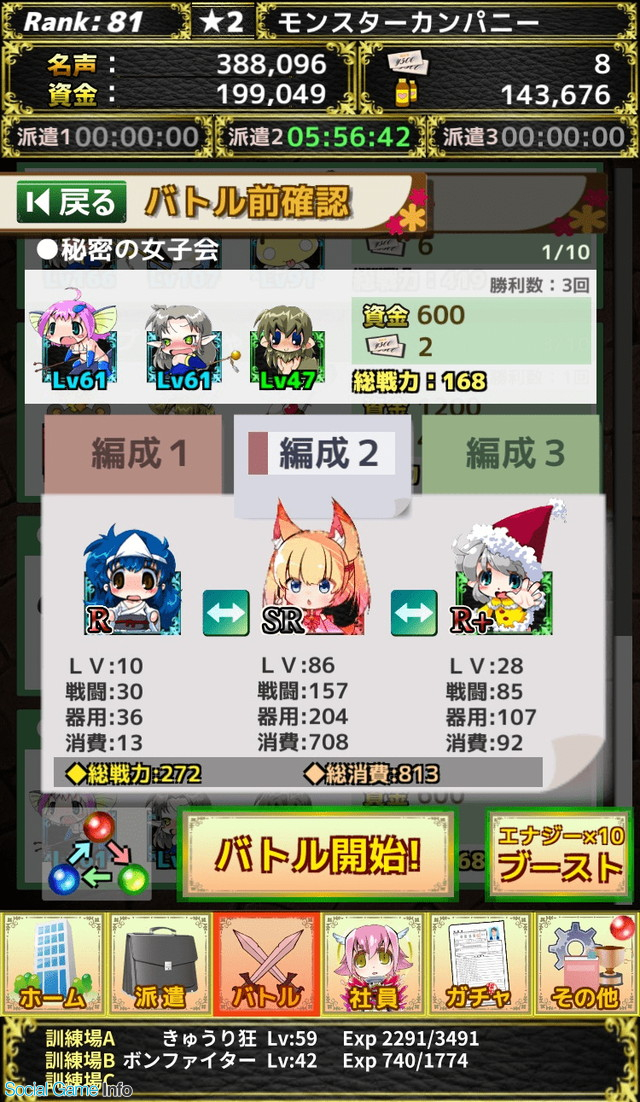The image size is (640, 1102).
Task: Swap the R and SR characters' positions
Action: 225,611
